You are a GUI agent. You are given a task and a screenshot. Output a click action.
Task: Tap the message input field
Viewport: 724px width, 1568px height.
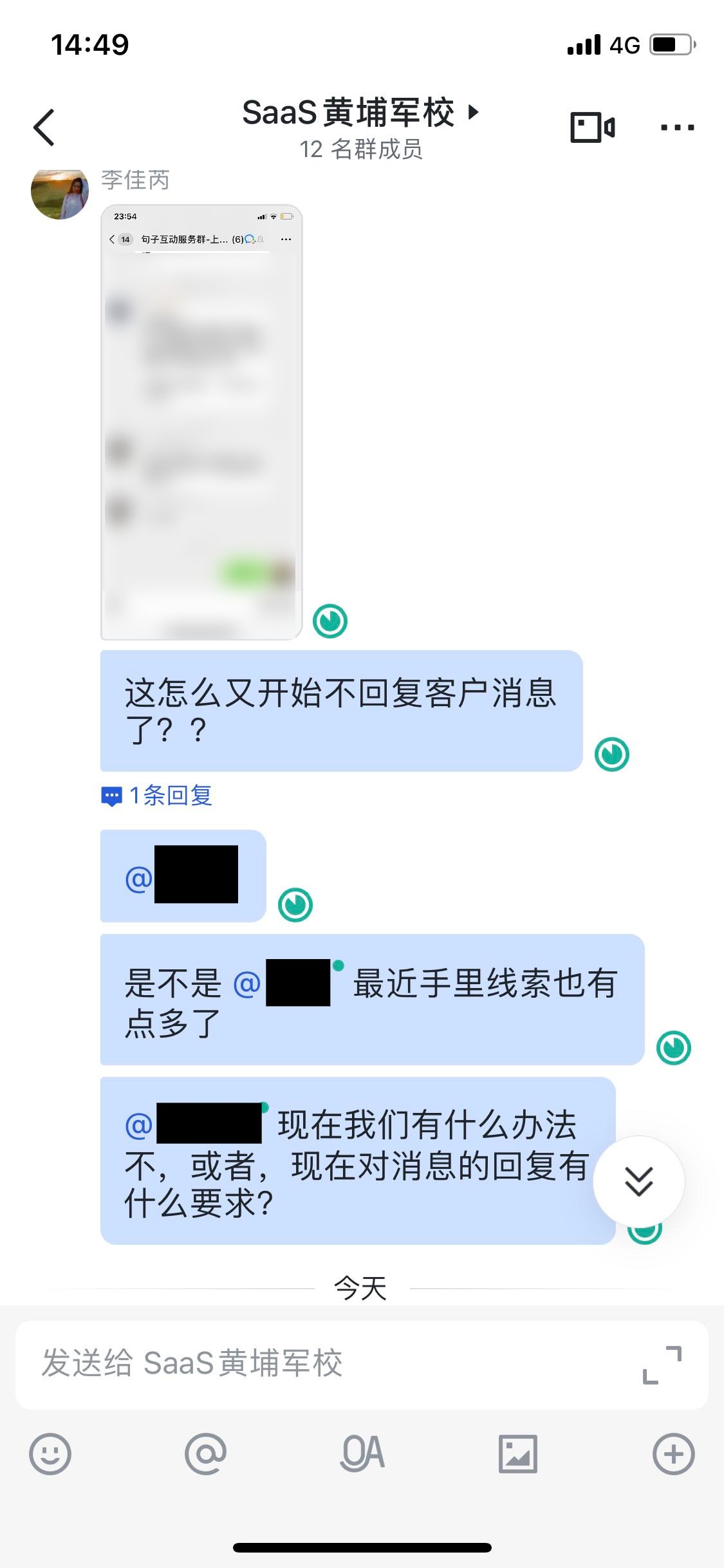coord(322,1365)
